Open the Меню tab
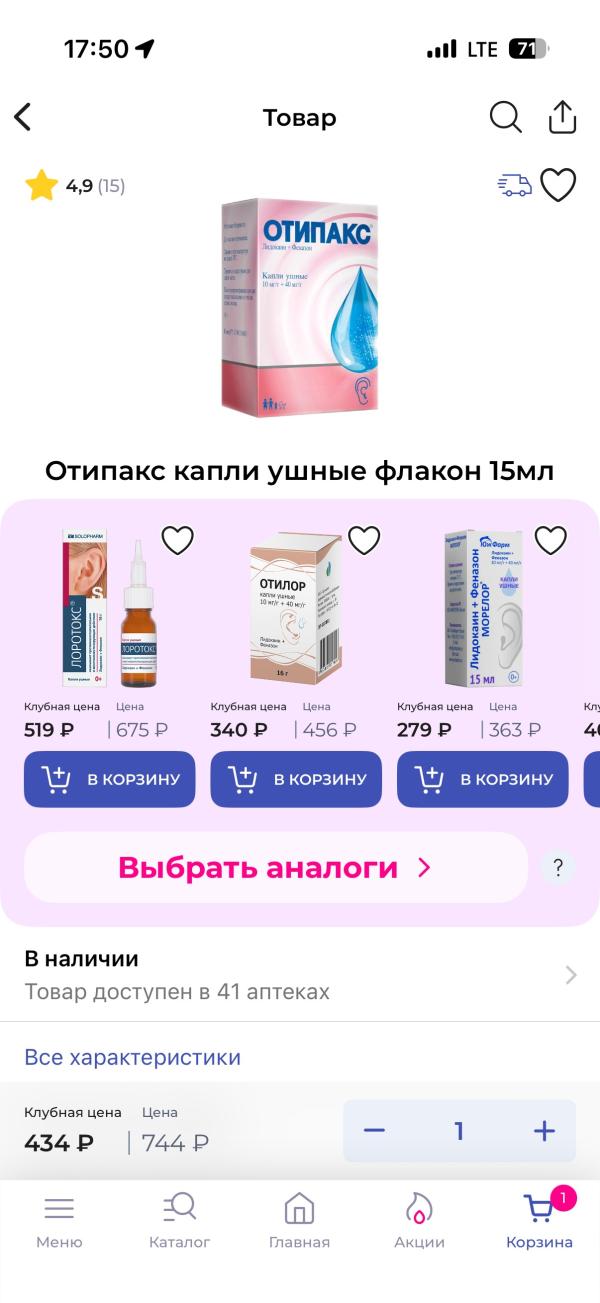The image size is (600, 1303). click(x=59, y=1221)
